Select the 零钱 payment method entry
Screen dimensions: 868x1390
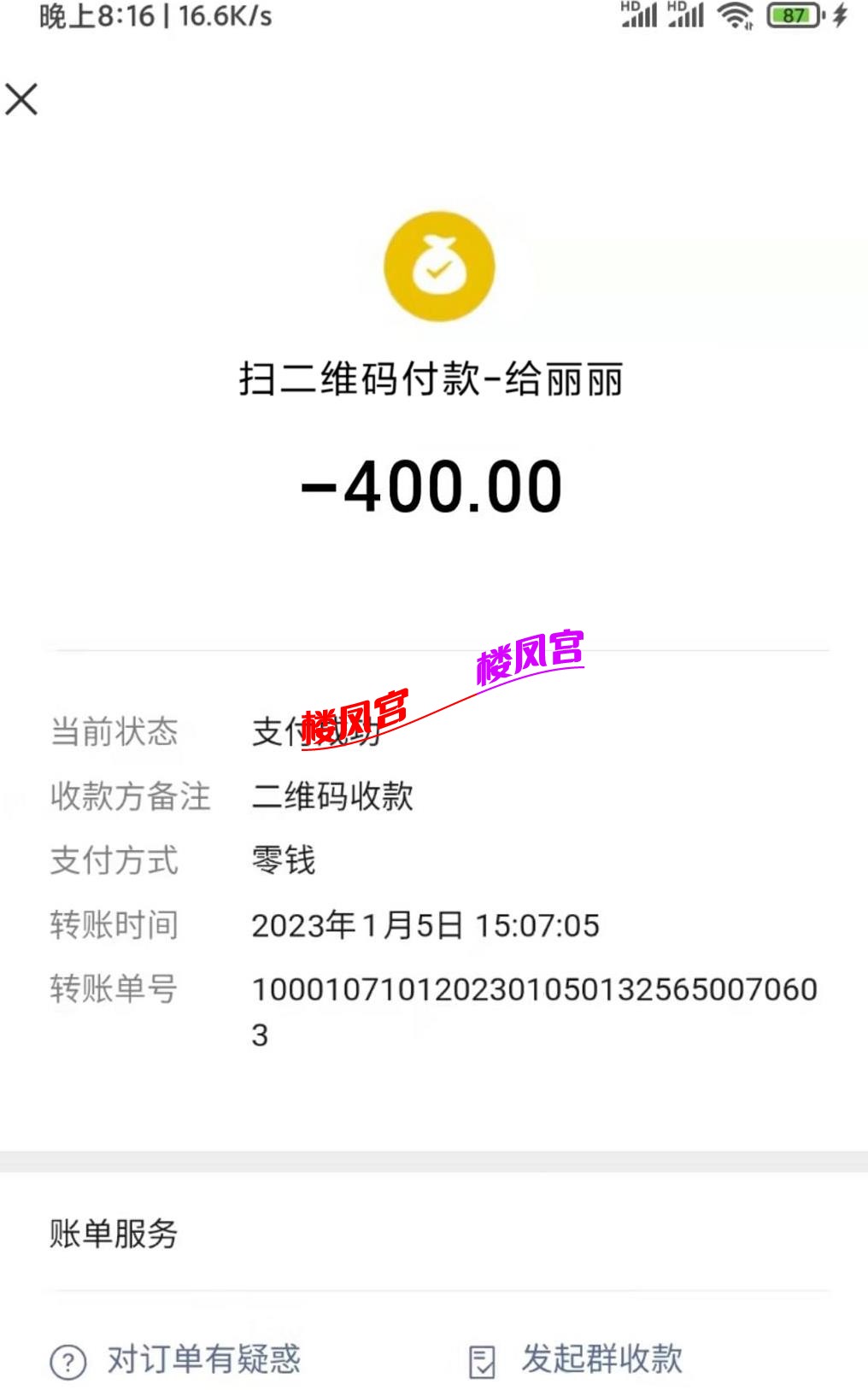point(282,861)
